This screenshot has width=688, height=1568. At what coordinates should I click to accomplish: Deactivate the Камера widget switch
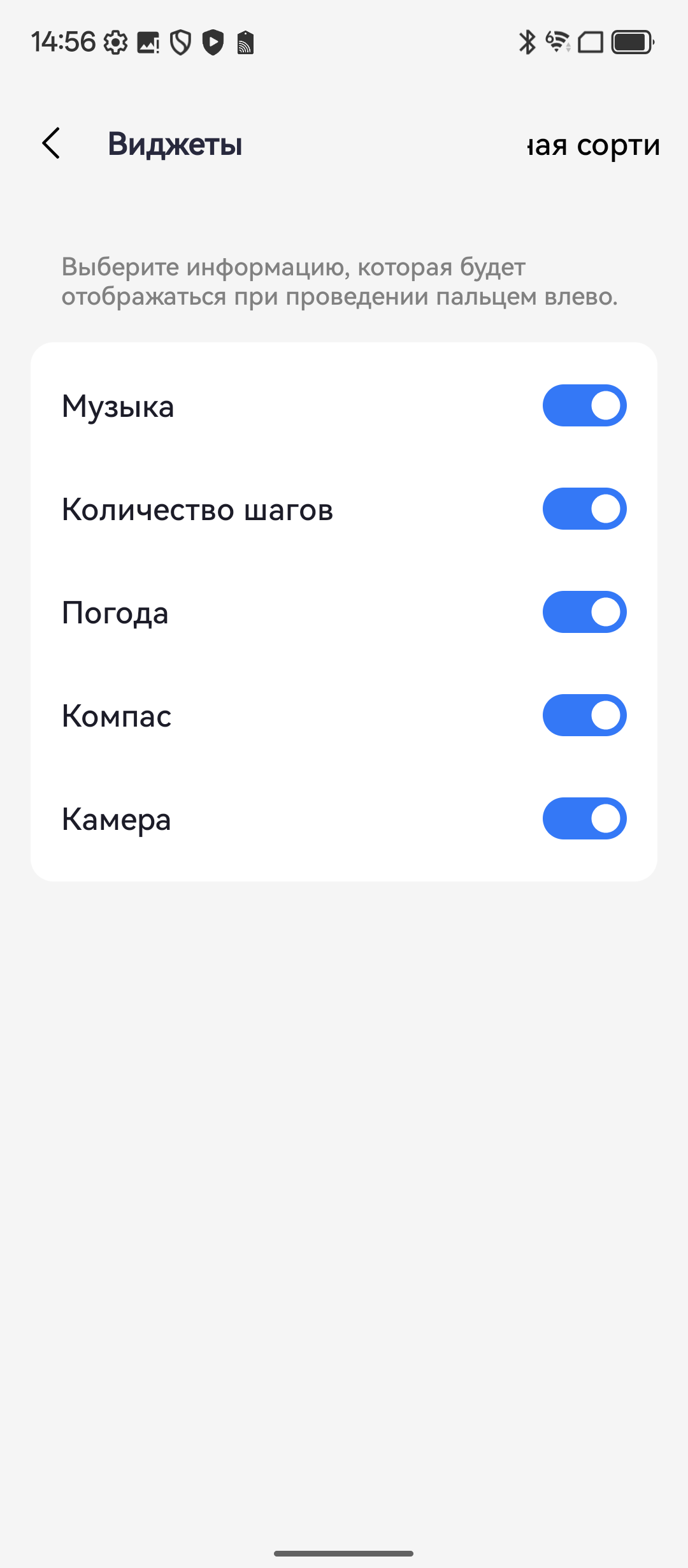584,818
